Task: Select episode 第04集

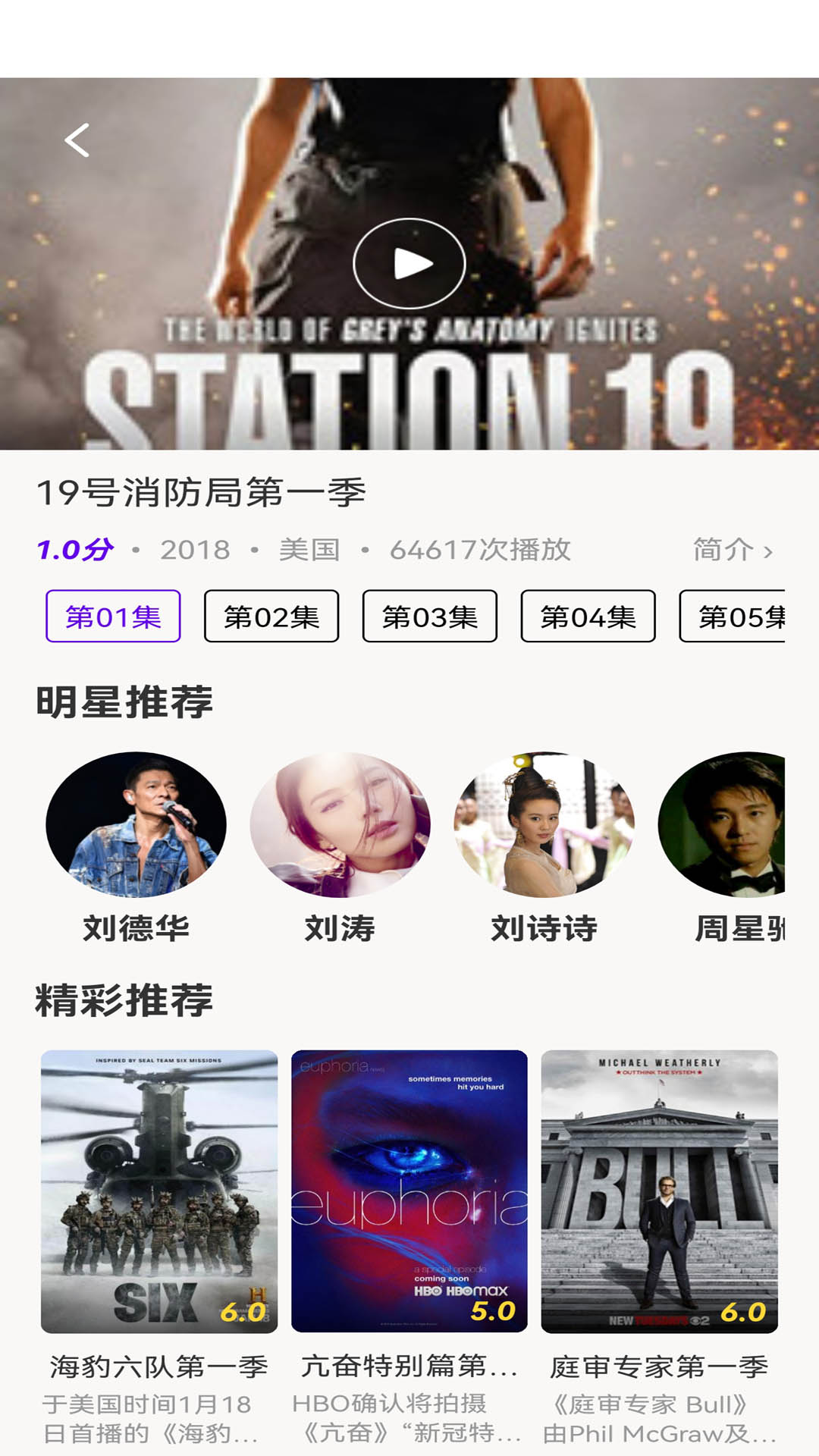Action: click(x=588, y=617)
